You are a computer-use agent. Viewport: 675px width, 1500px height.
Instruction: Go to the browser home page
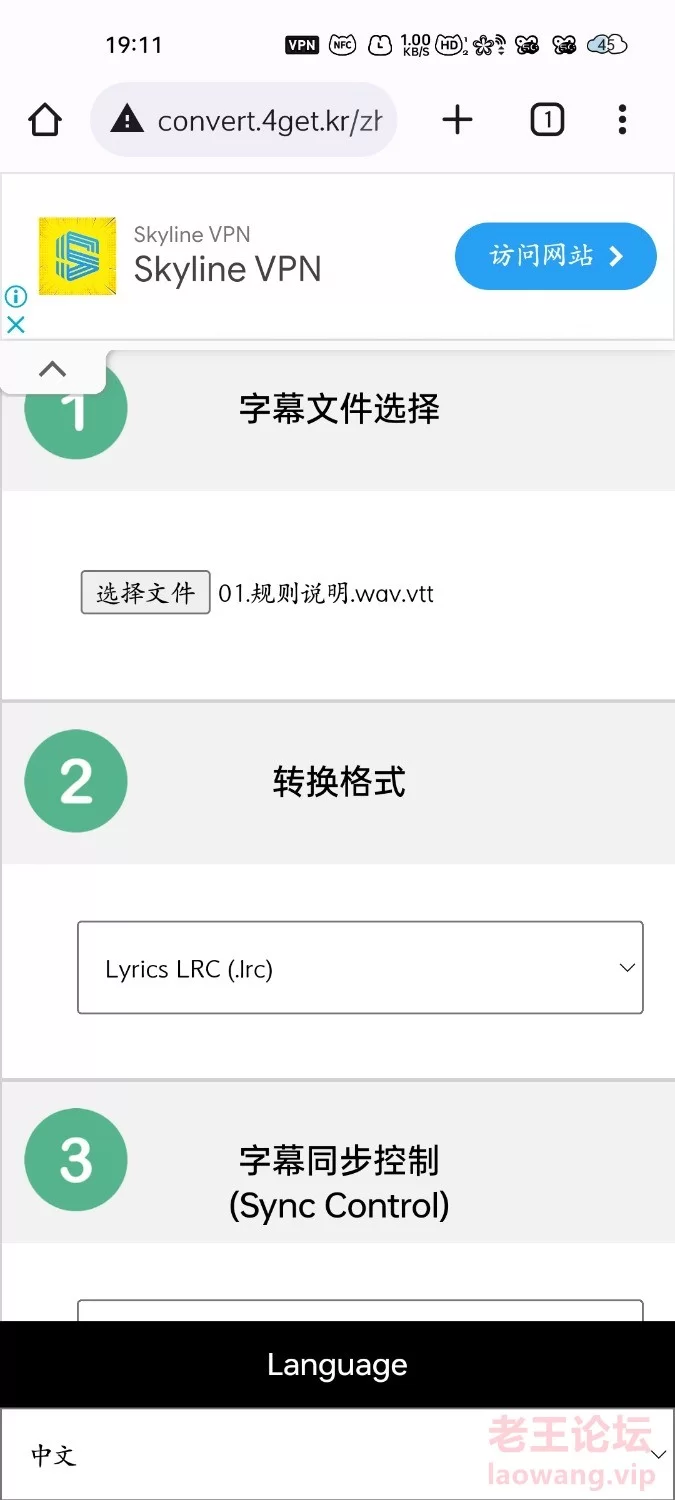45,121
